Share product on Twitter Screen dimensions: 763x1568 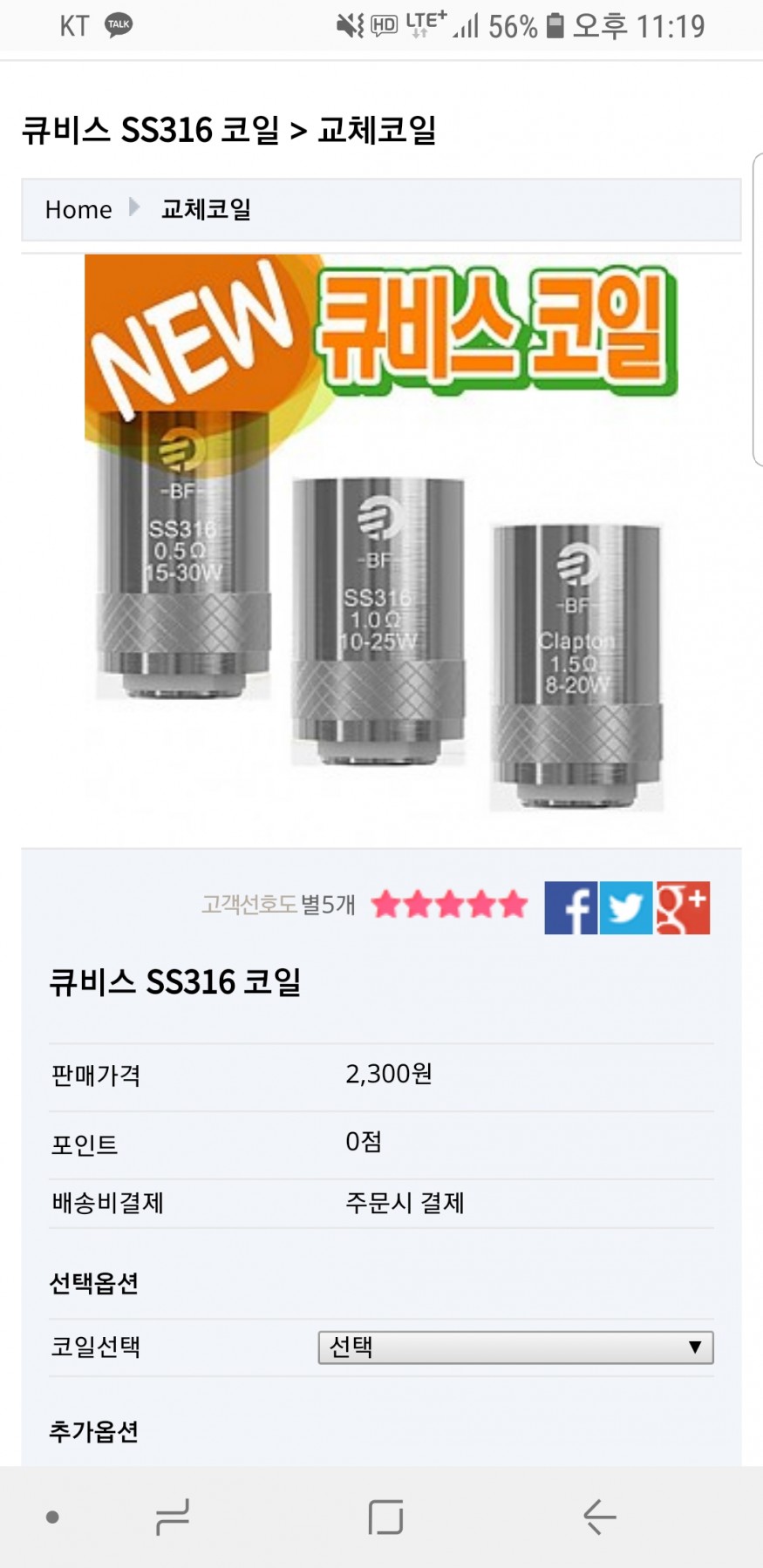626,907
